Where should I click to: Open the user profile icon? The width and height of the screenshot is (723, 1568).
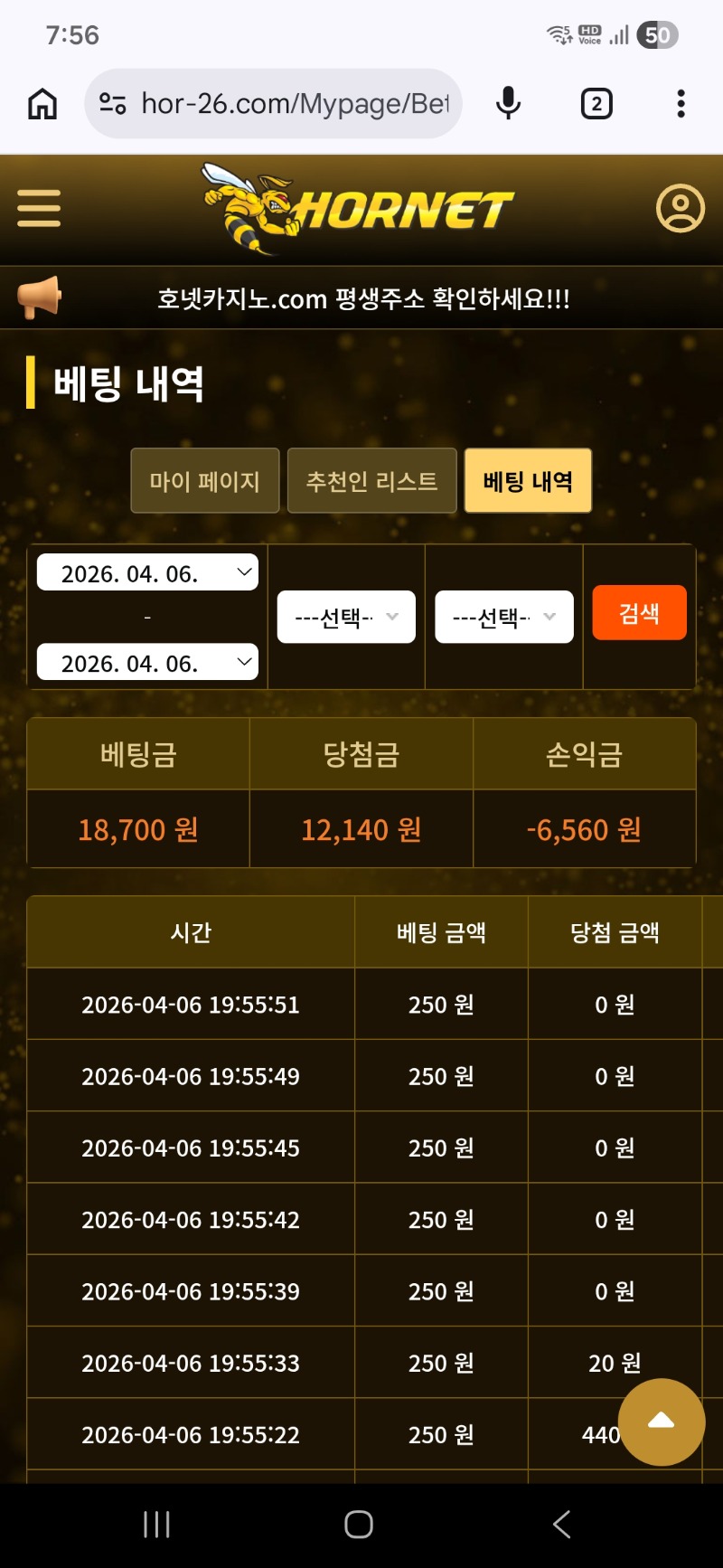pyautogui.click(x=680, y=209)
